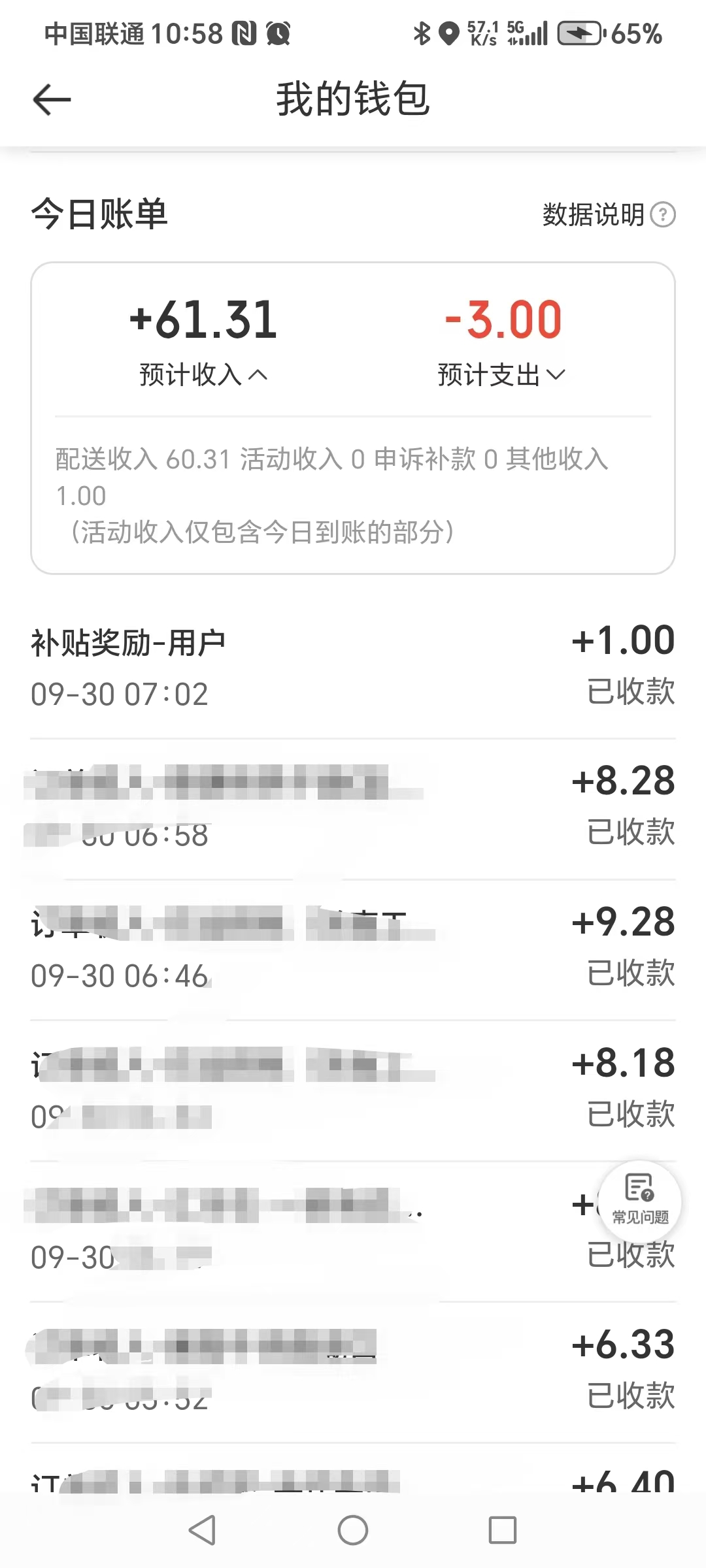Screen dimensions: 706x1568
Task: Open the +8.18 income record
Action: [353, 1090]
